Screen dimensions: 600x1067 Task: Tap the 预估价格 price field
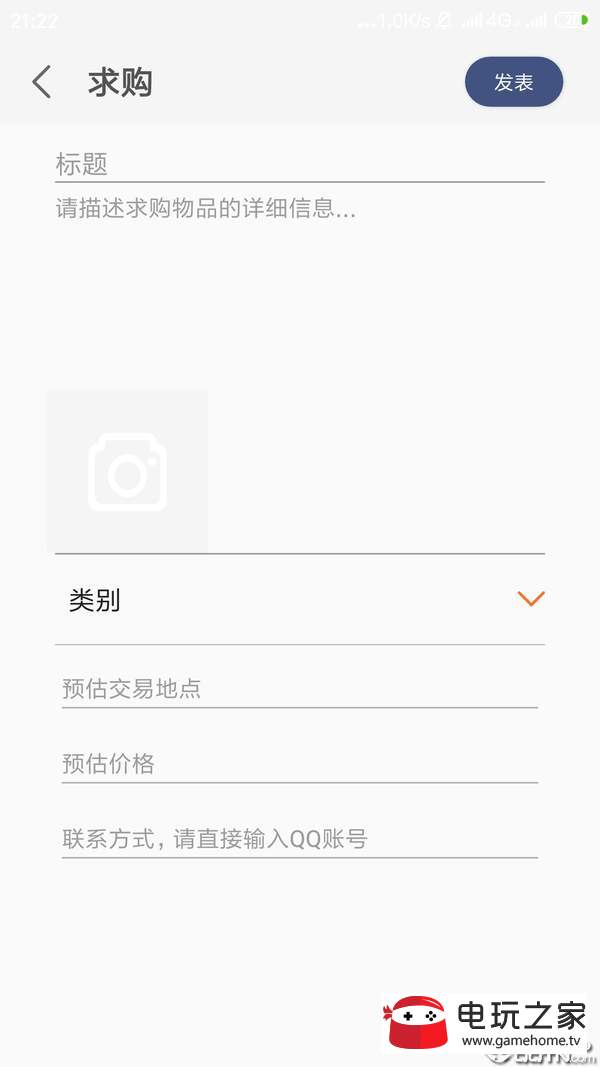(x=299, y=763)
